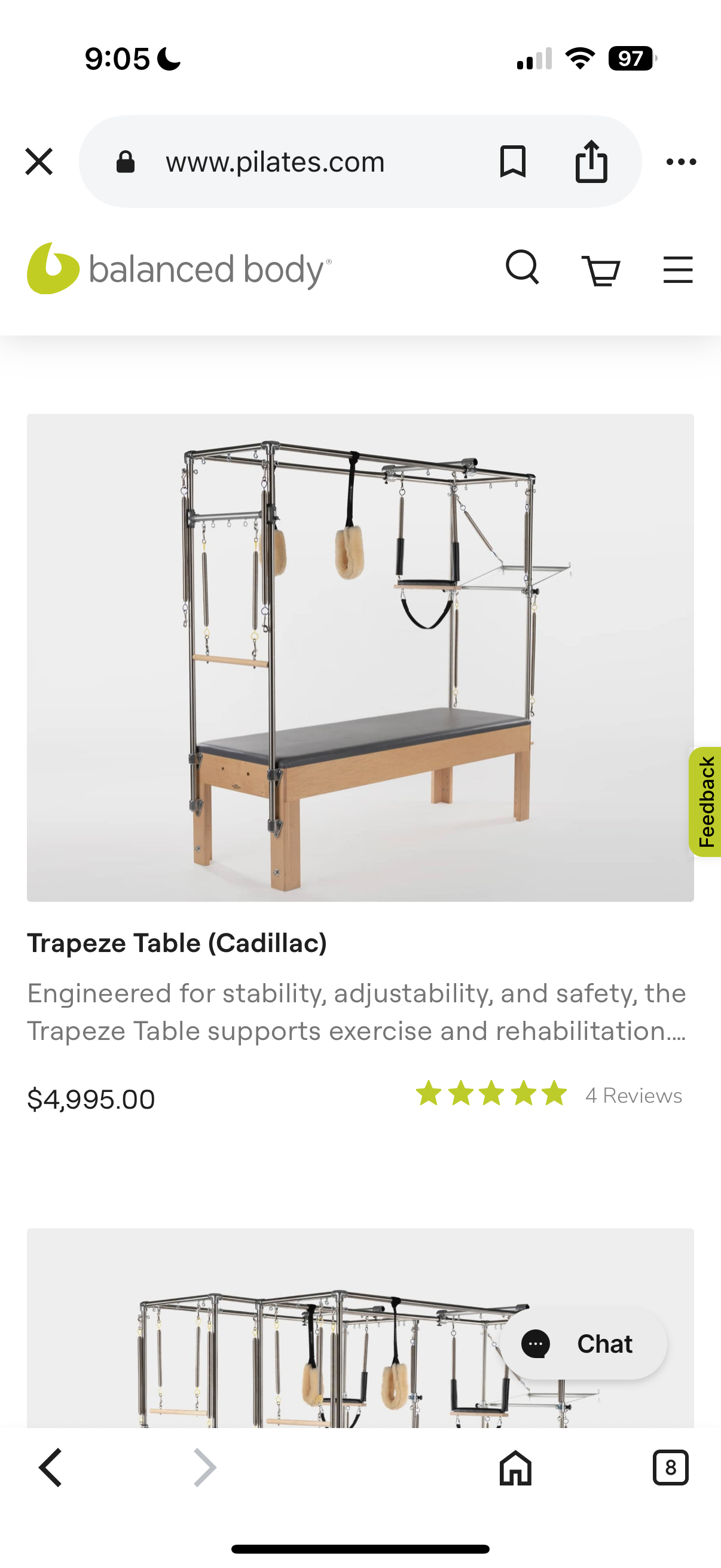The width and height of the screenshot is (721, 1568).
Task: Open Trapeze Table (Cadillac) product image
Action: 360,657
